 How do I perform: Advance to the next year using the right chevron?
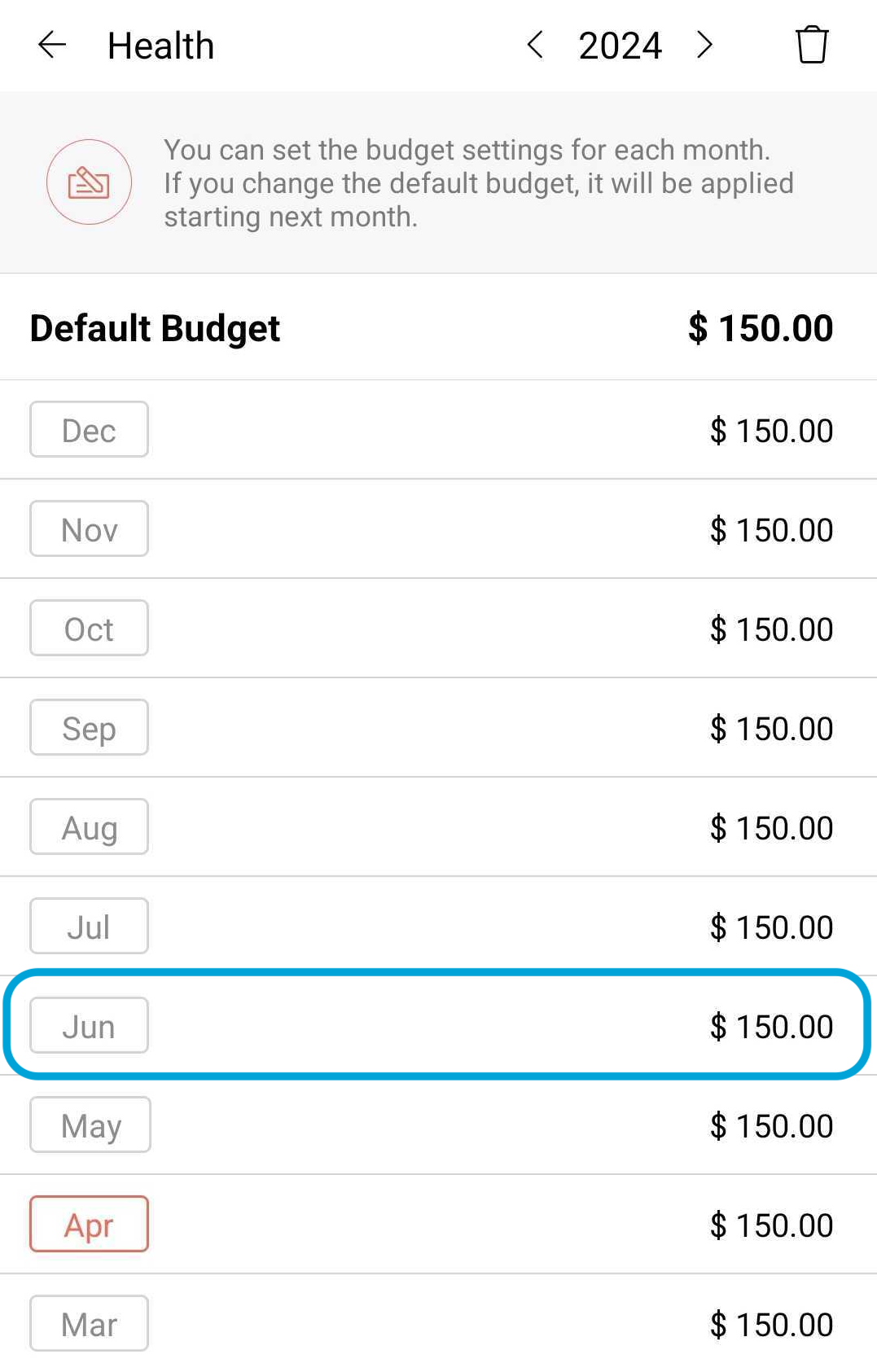click(704, 45)
